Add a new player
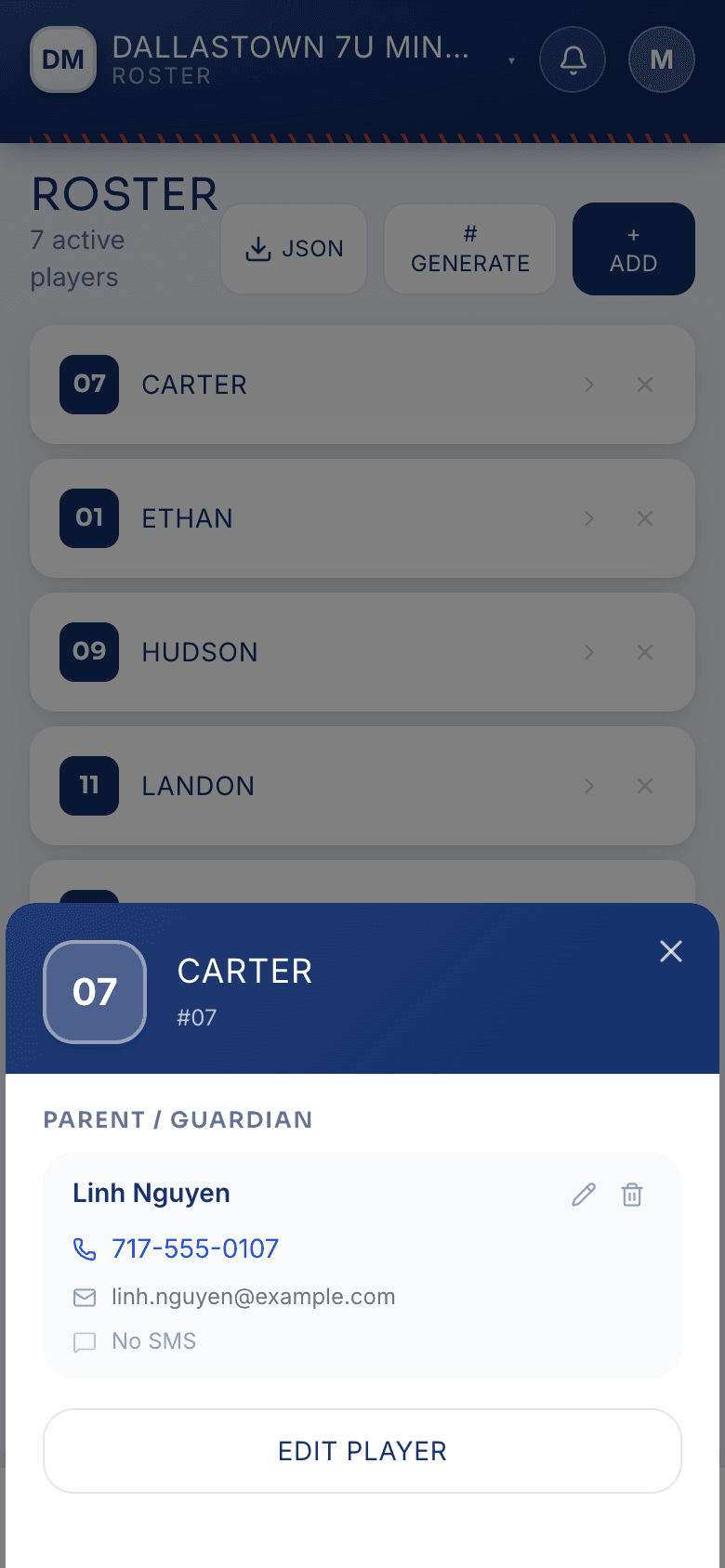This screenshot has height=1568, width=725. [x=634, y=249]
